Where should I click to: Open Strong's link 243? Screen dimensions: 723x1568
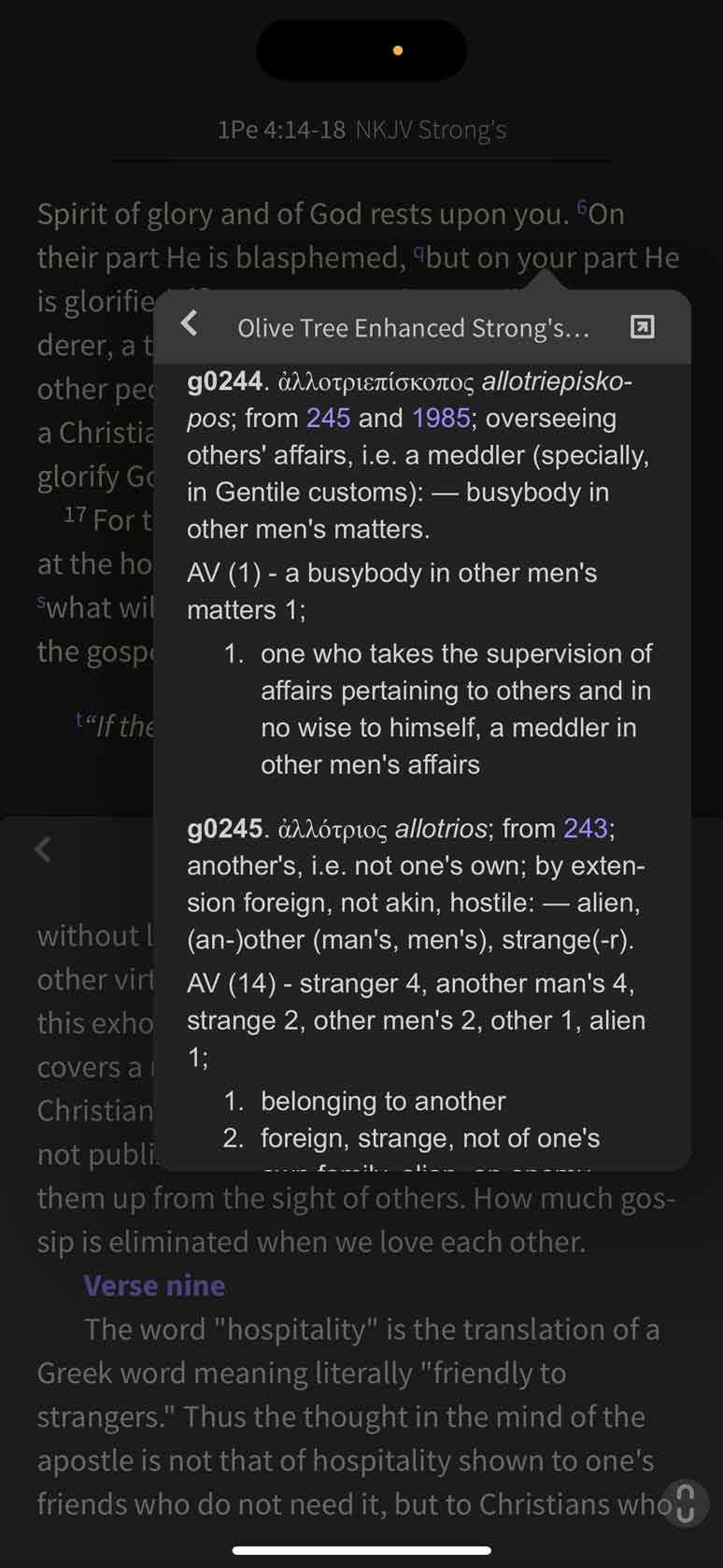(585, 828)
